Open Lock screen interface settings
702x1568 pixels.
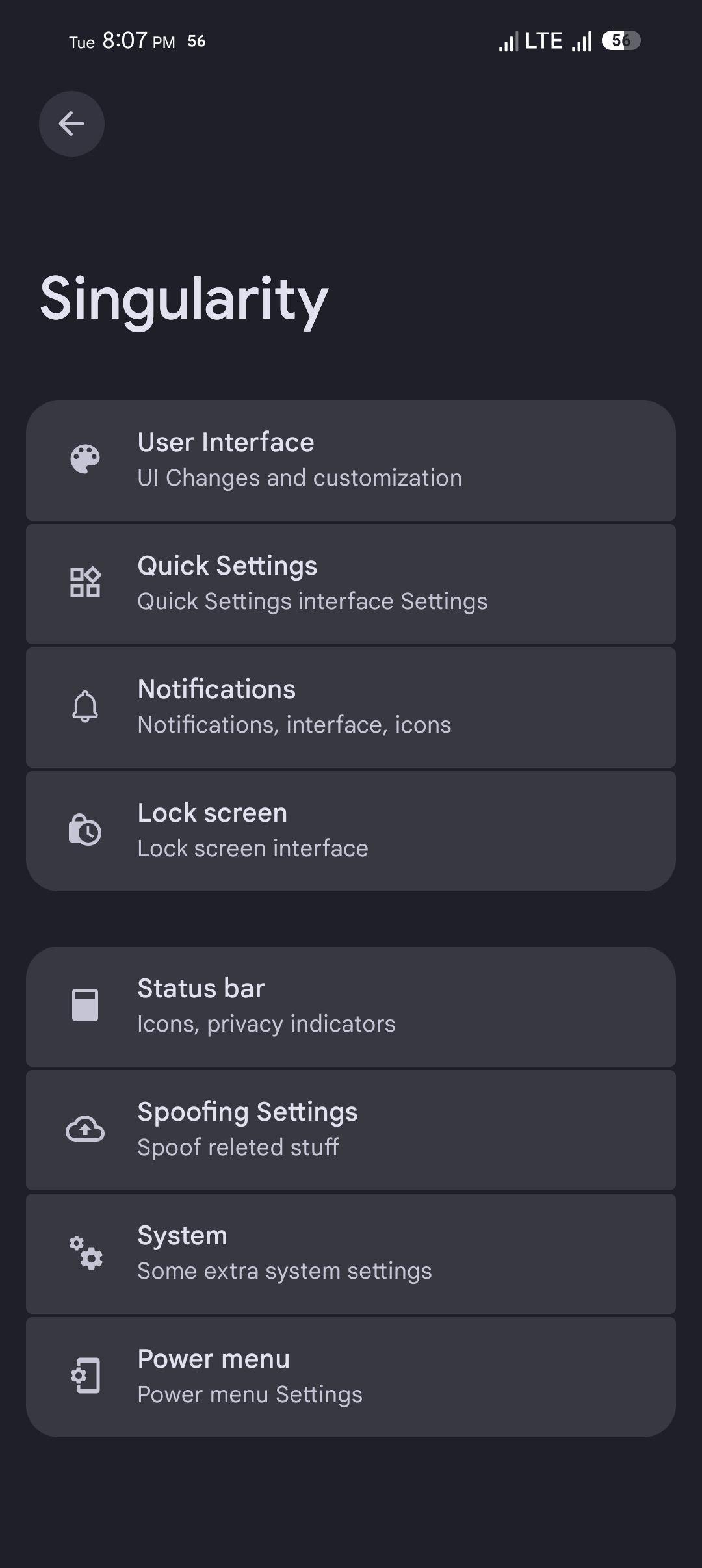(351, 831)
